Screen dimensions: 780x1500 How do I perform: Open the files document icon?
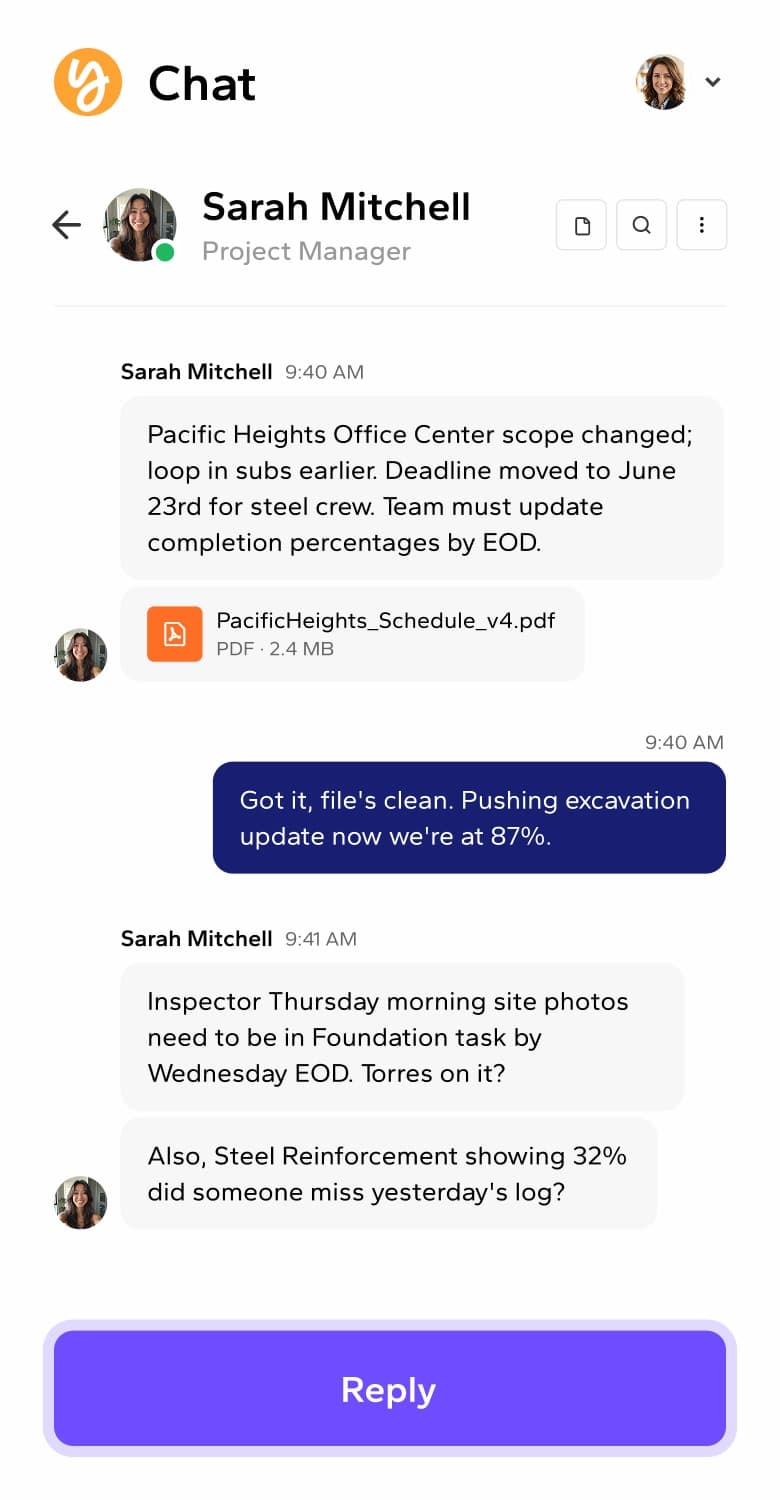click(x=581, y=225)
